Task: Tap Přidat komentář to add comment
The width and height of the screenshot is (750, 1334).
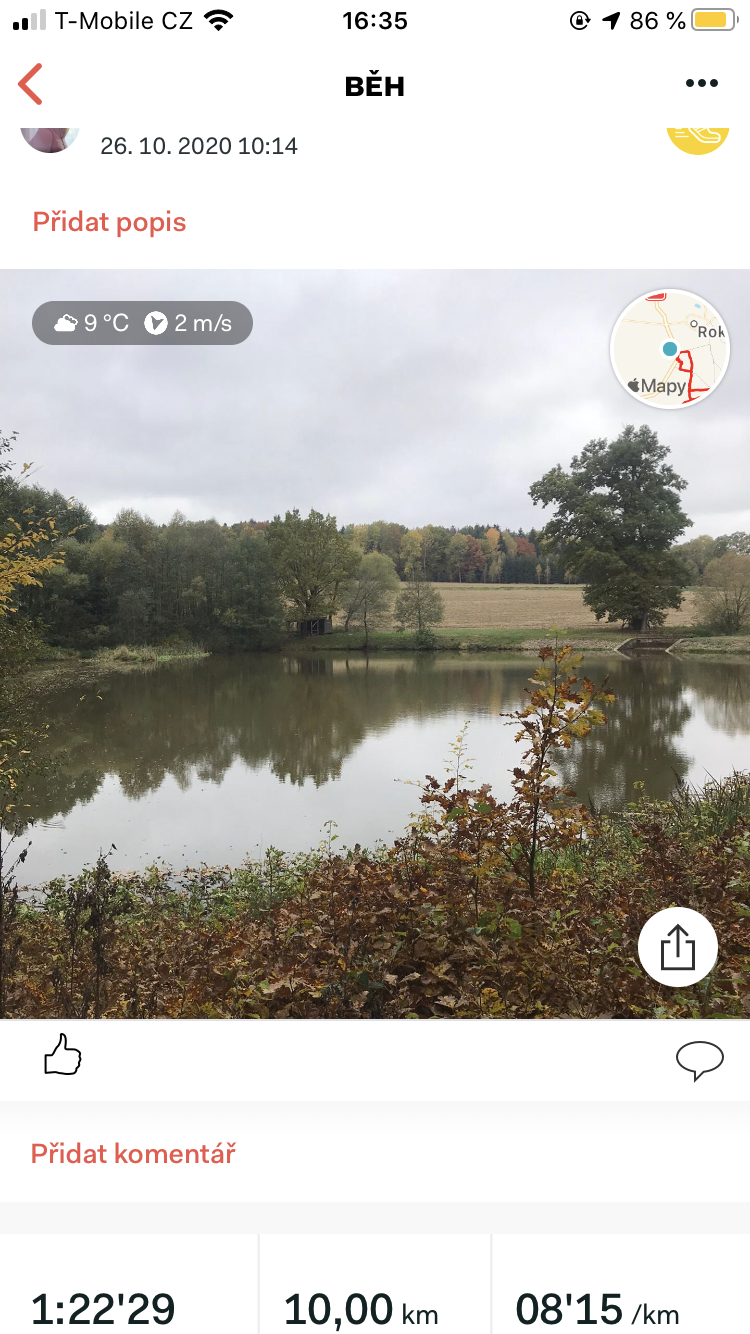Action: 133,1154
